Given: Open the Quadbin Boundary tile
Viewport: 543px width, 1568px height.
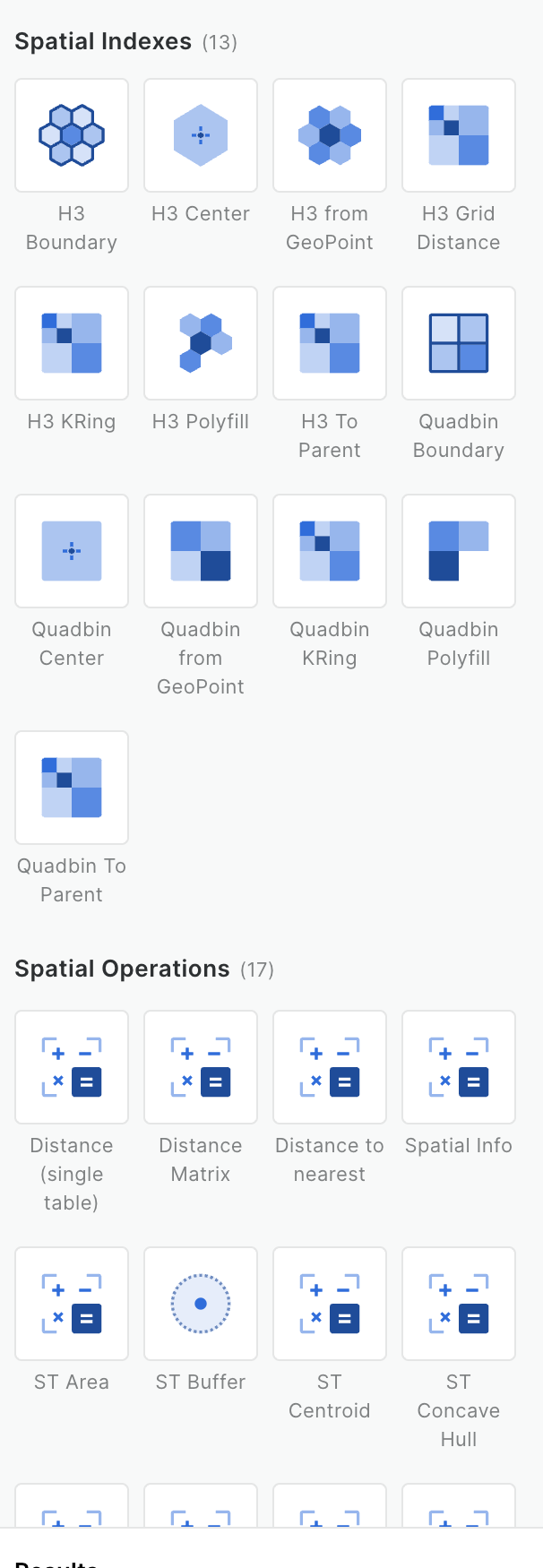Looking at the screenshot, I should [459, 343].
